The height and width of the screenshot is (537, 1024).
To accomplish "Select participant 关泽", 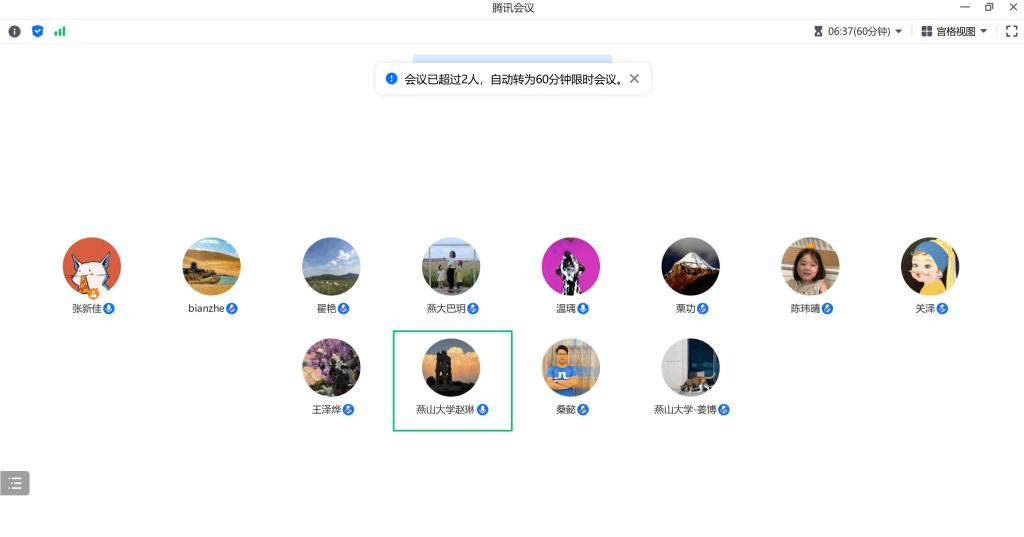I will point(930,267).
